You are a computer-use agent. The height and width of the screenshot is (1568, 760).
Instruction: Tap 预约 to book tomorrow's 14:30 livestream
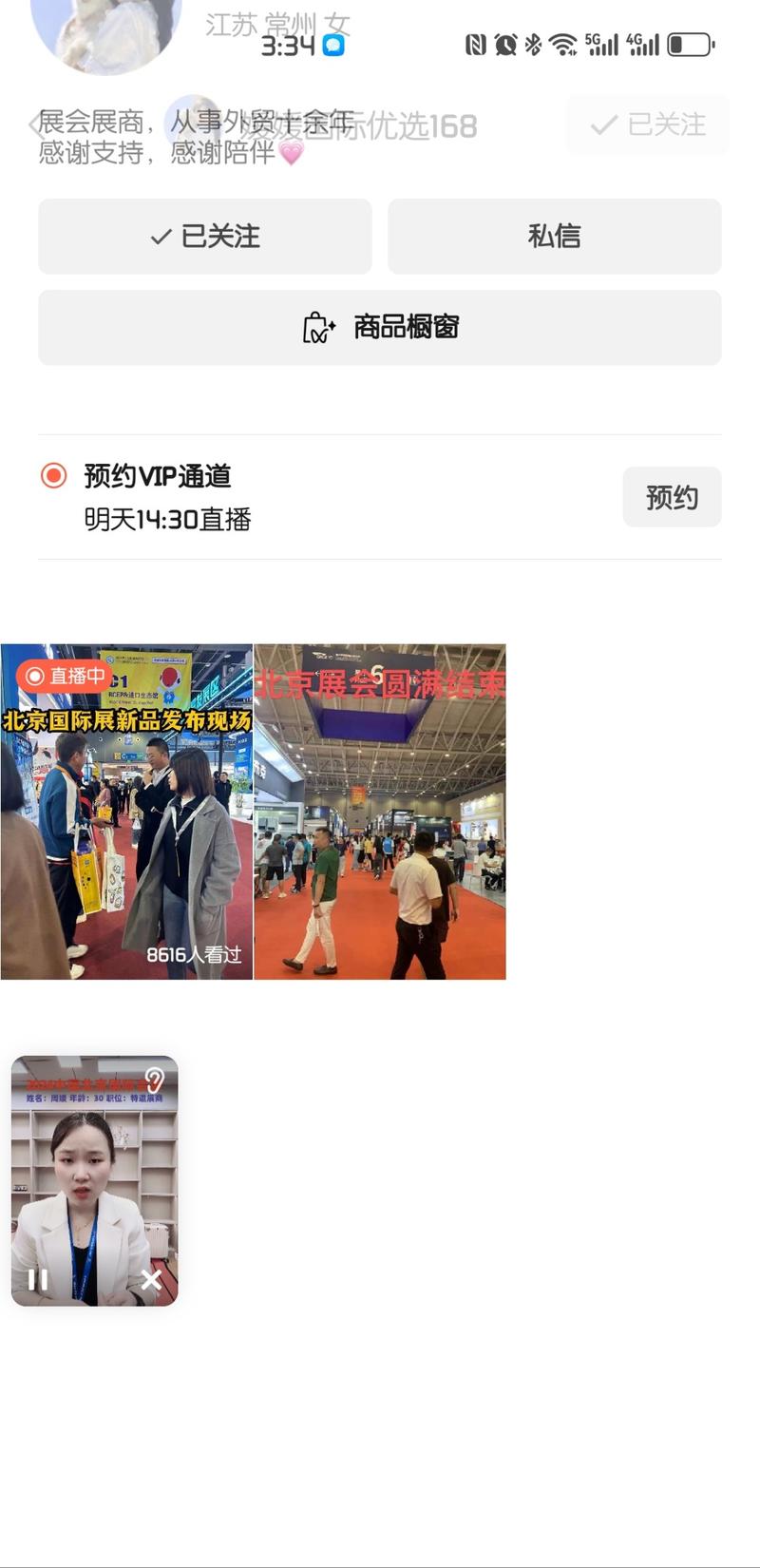(x=671, y=497)
